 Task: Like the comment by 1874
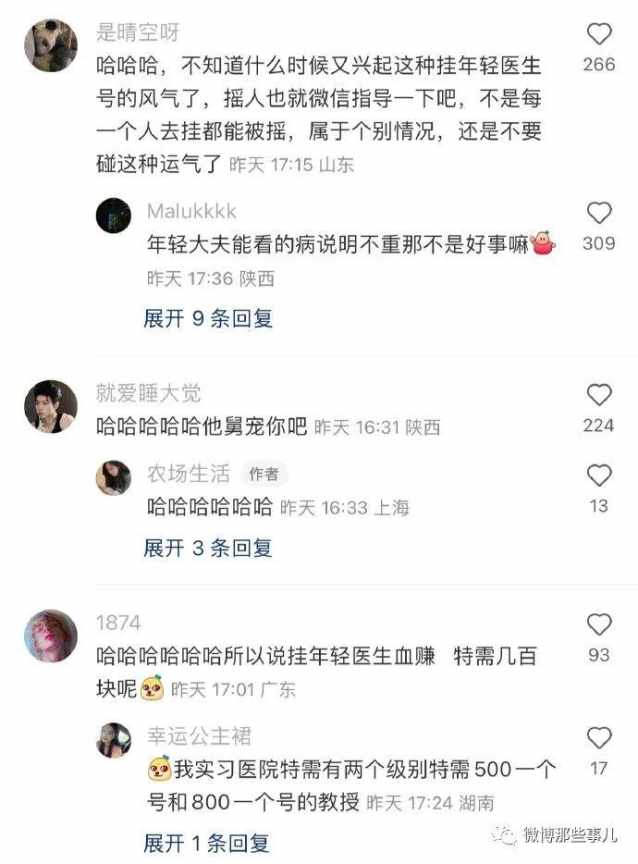(599, 625)
